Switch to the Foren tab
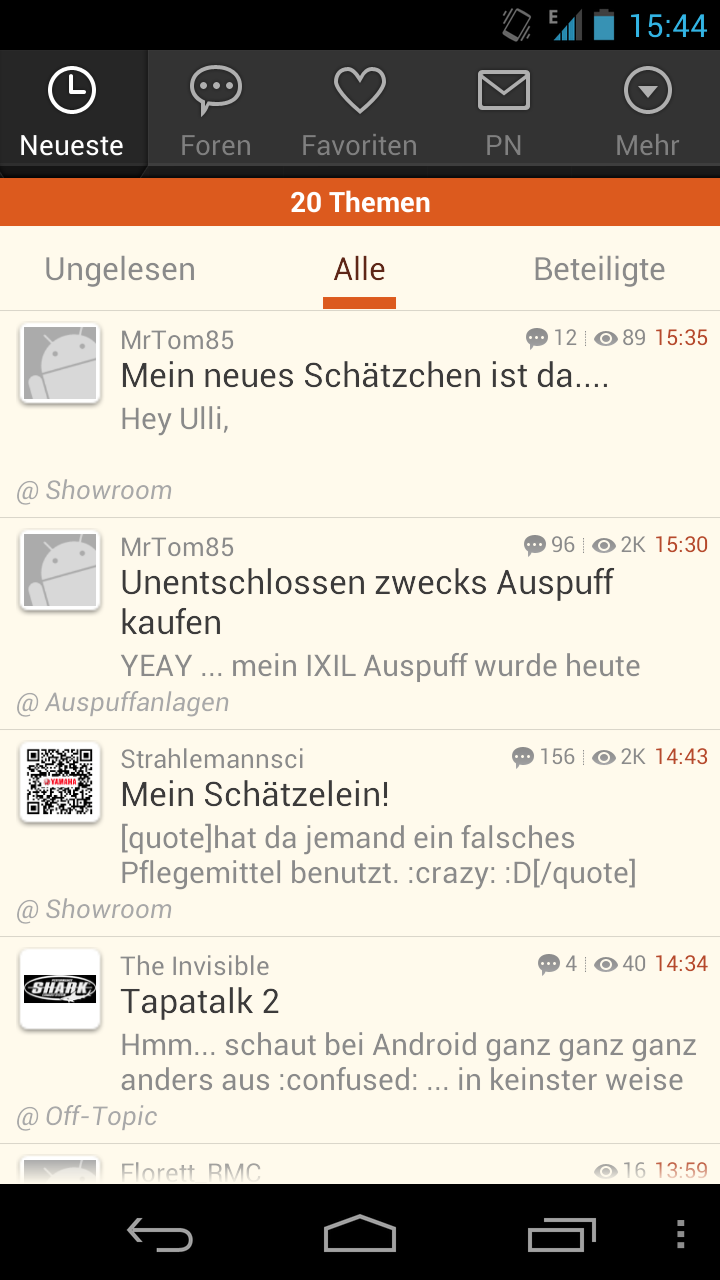The image size is (720, 1280). tap(216, 112)
